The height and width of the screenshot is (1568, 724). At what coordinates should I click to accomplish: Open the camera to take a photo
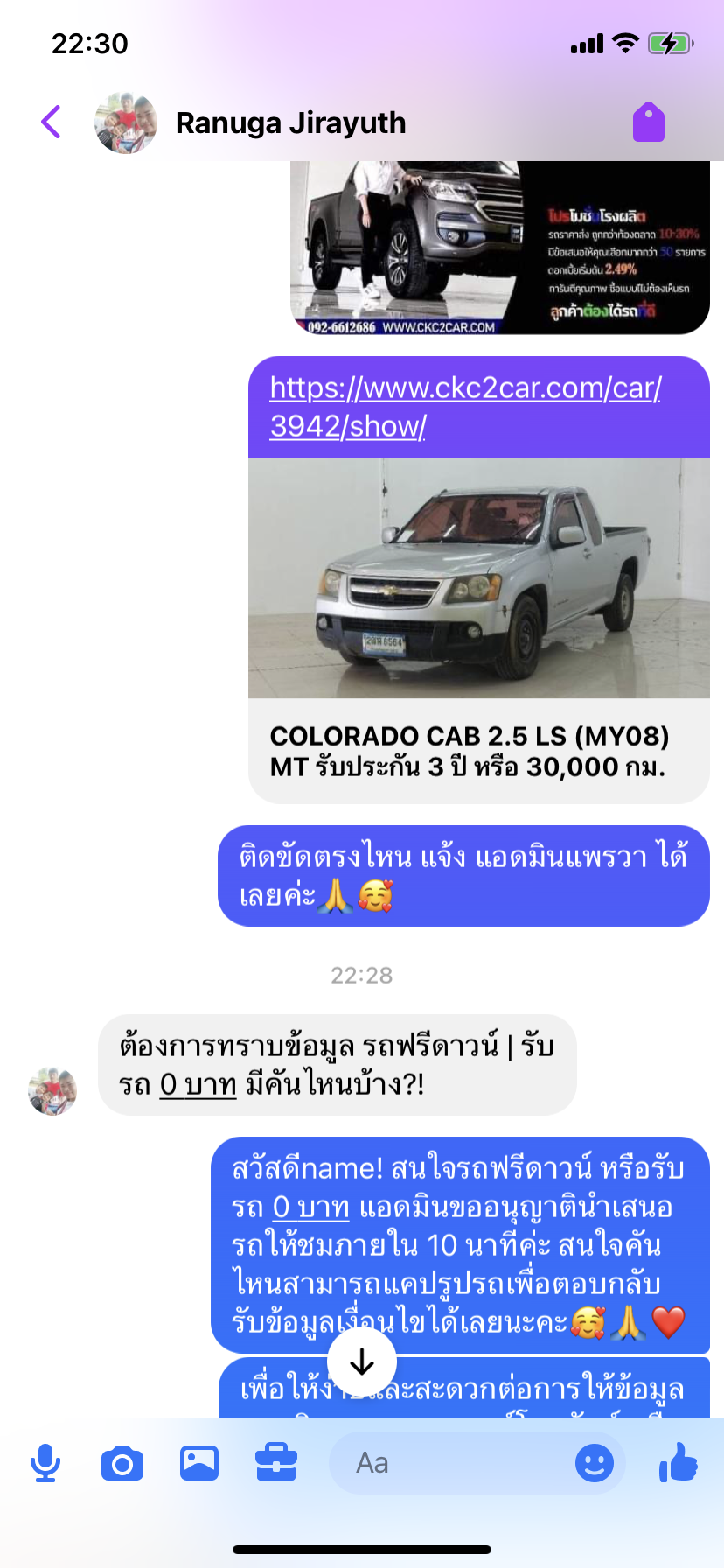122,1463
